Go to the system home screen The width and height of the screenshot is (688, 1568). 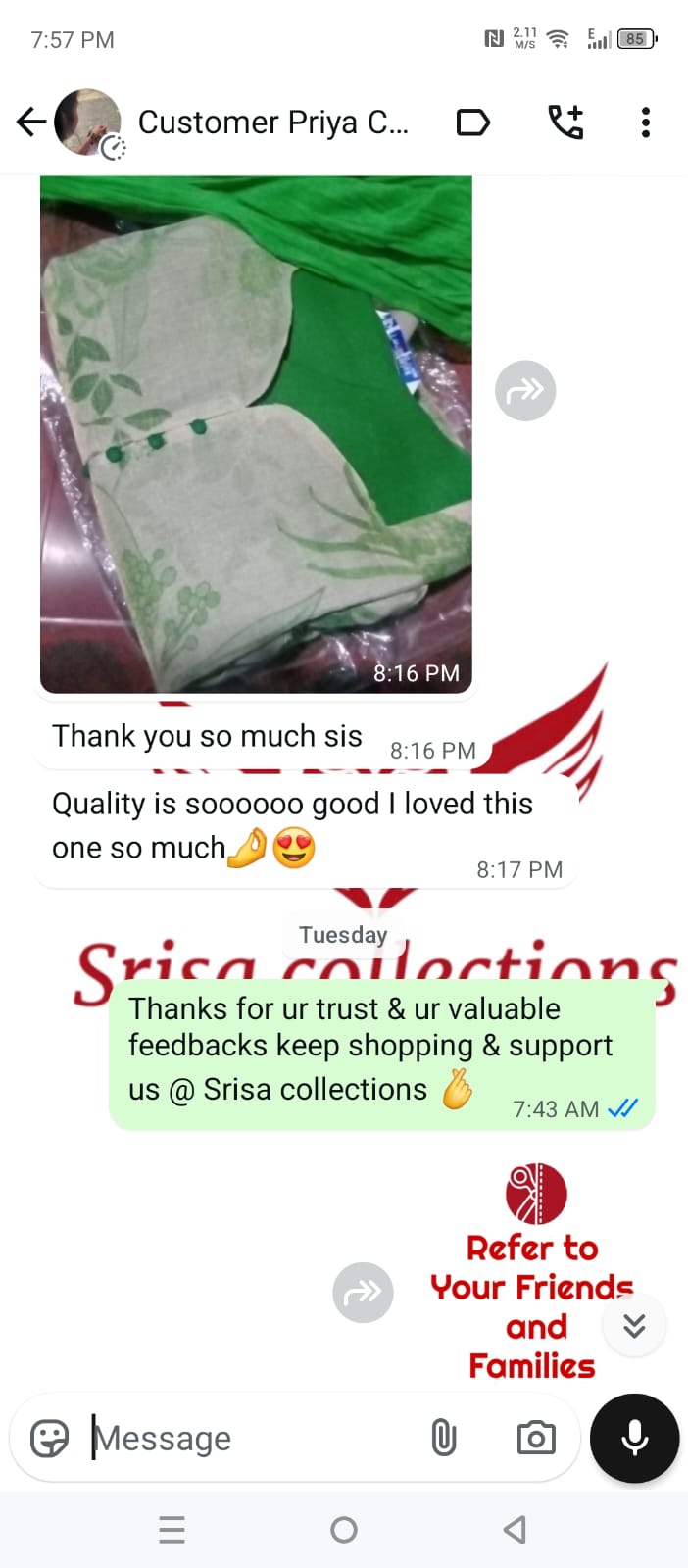[344, 1530]
